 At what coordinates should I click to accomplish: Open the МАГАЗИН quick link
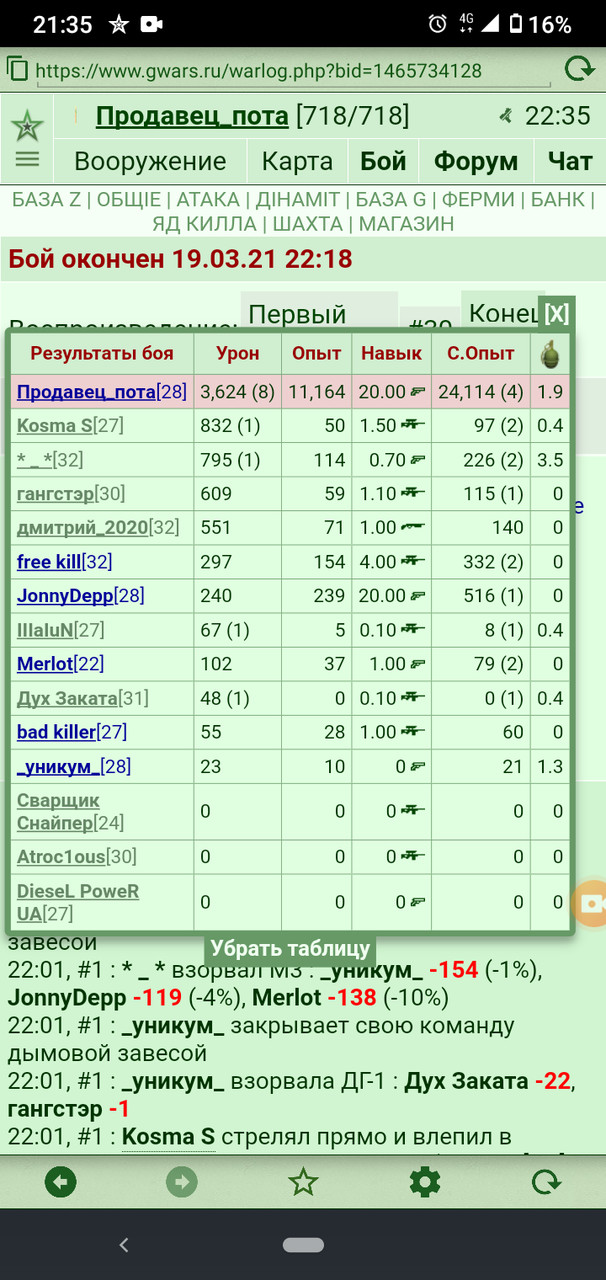(x=405, y=224)
